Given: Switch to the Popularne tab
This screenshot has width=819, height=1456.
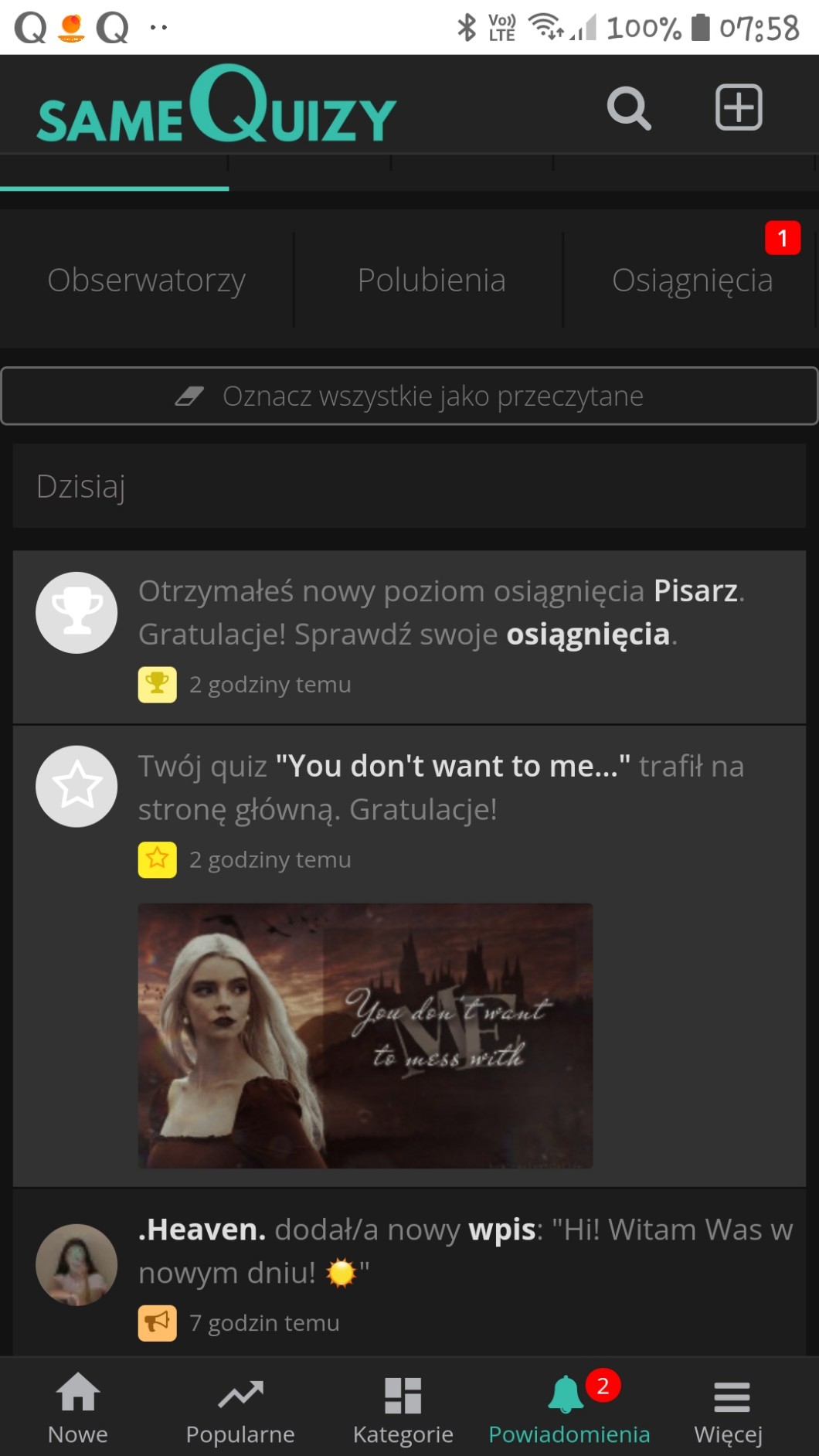Looking at the screenshot, I should (x=240, y=1410).
